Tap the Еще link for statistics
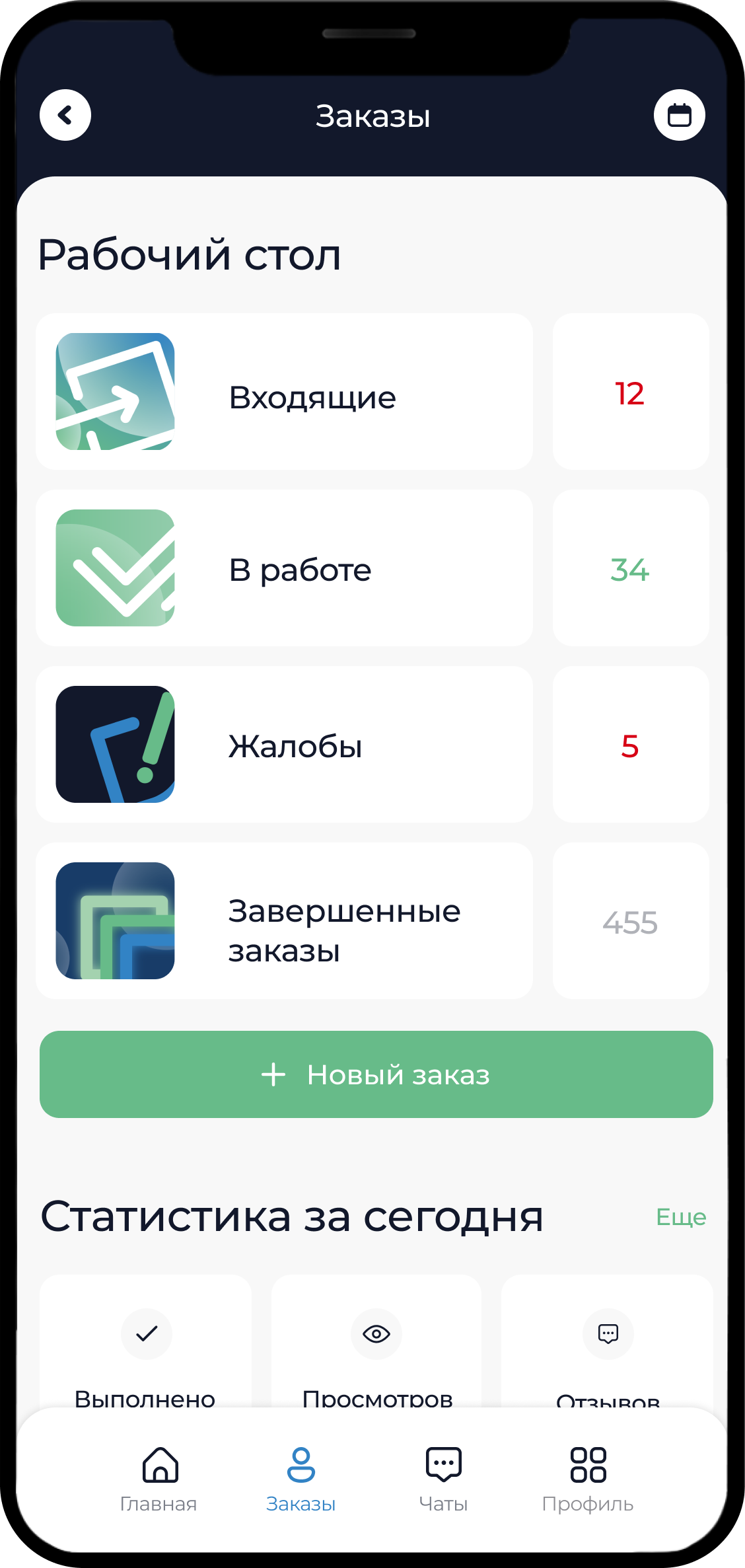Image resolution: width=745 pixels, height=1568 pixels. [680, 1216]
